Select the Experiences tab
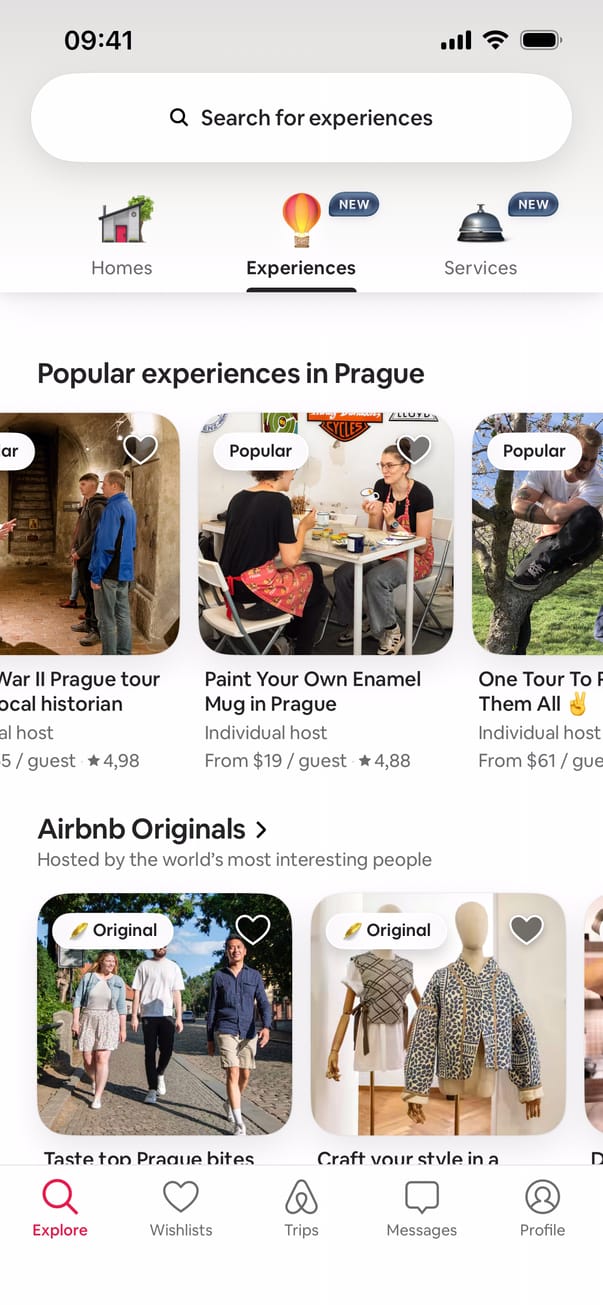The width and height of the screenshot is (603, 1305). pos(301,238)
